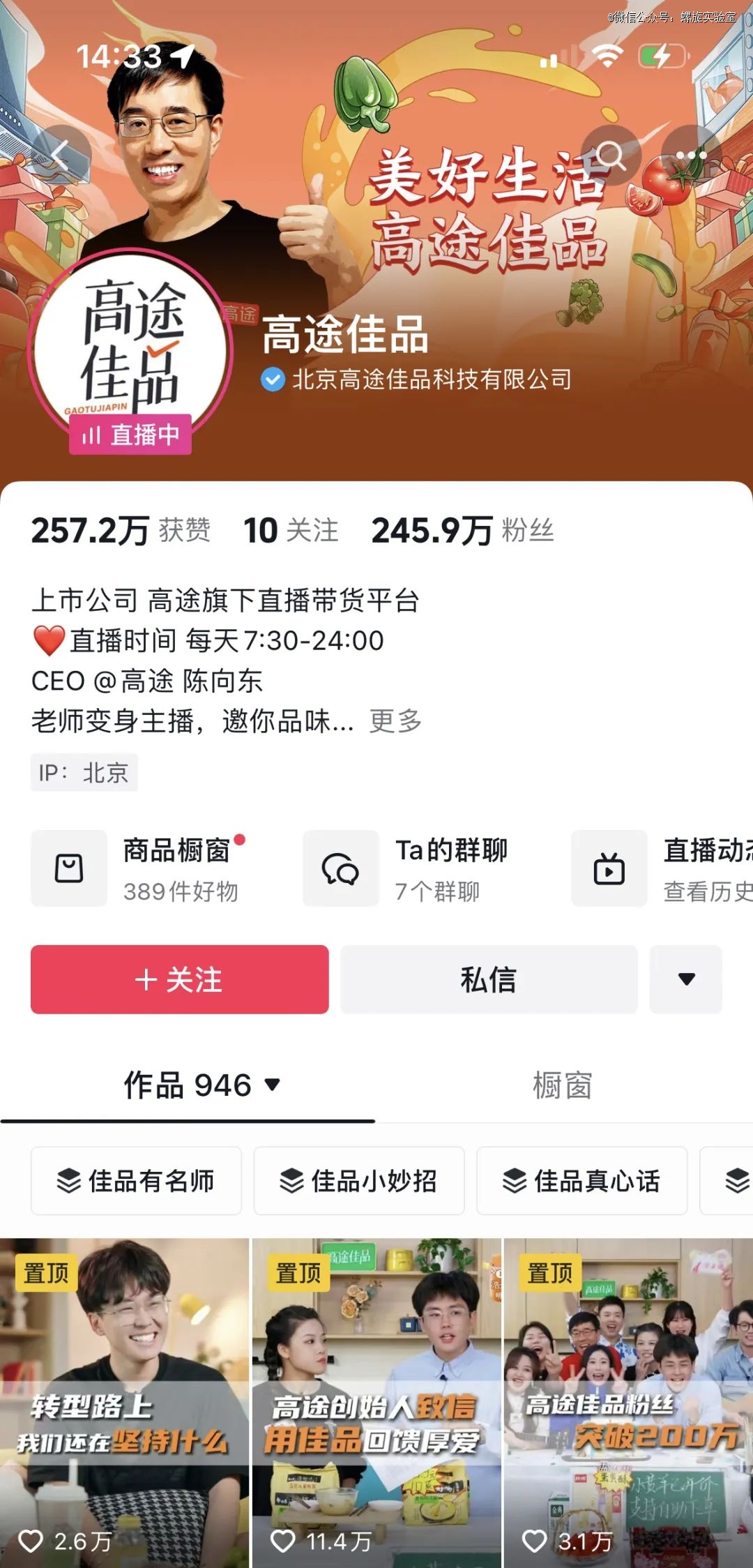The width and height of the screenshot is (753, 1568).
Task: Expand the dropdown arrow beside 私信
Action: point(686,979)
